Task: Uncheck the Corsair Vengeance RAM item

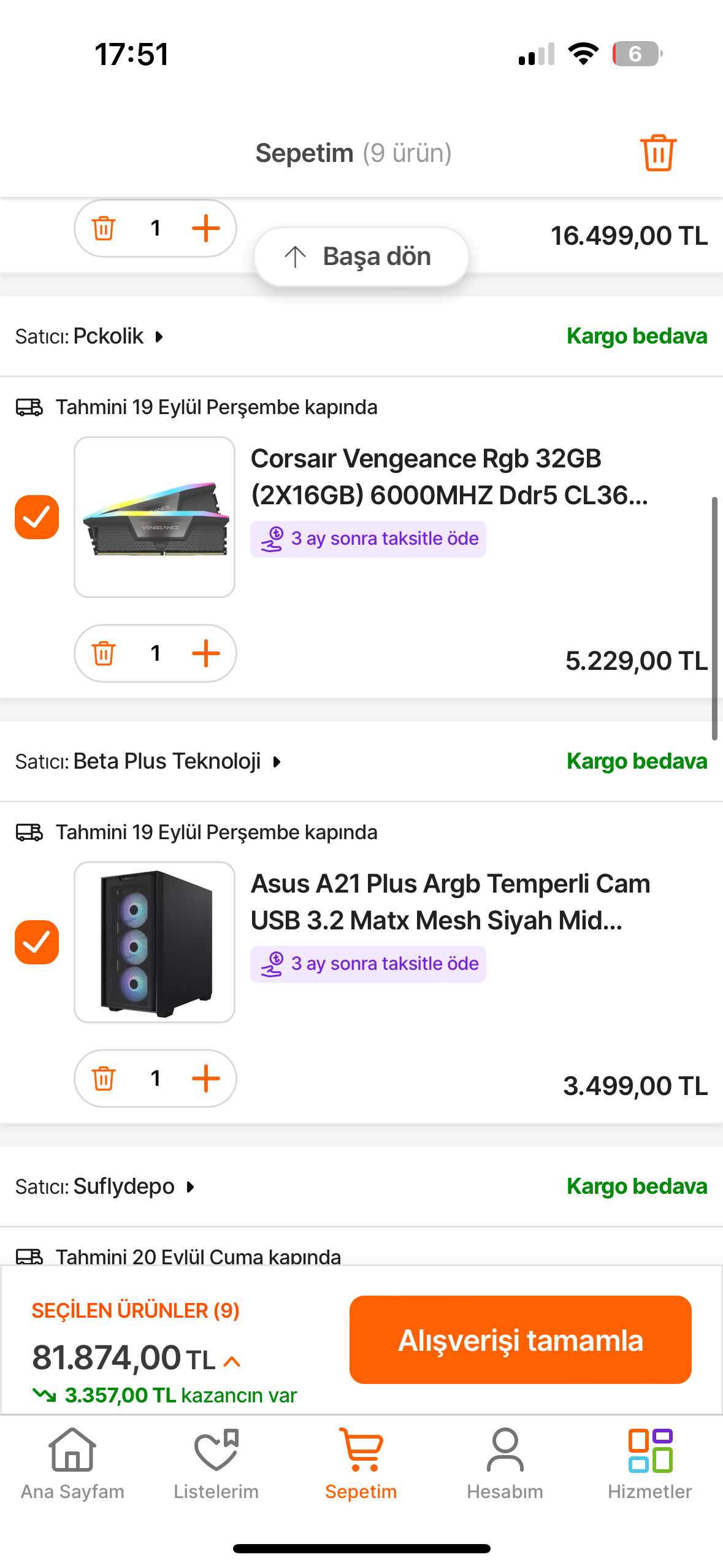Action: (37, 517)
